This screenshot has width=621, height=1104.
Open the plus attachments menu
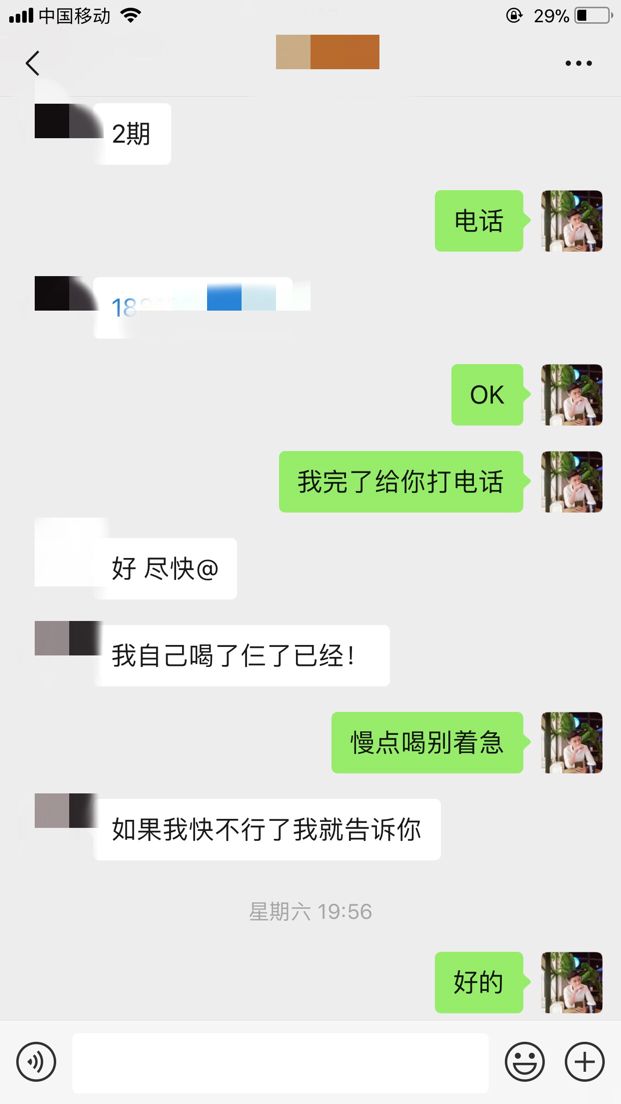click(x=584, y=1061)
